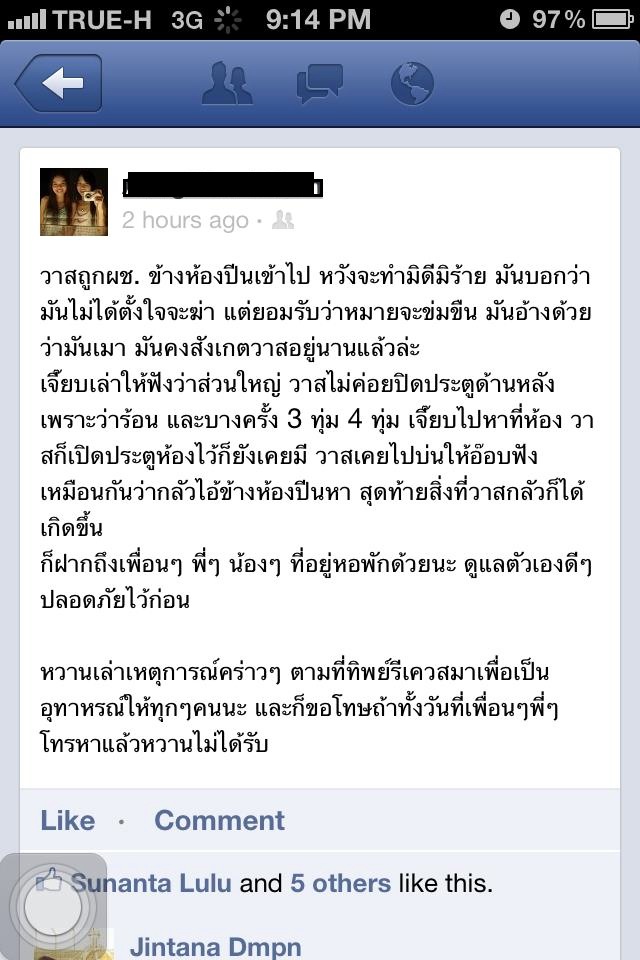The image size is (640, 960).
Task: Comment on this post
Action: [219, 821]
